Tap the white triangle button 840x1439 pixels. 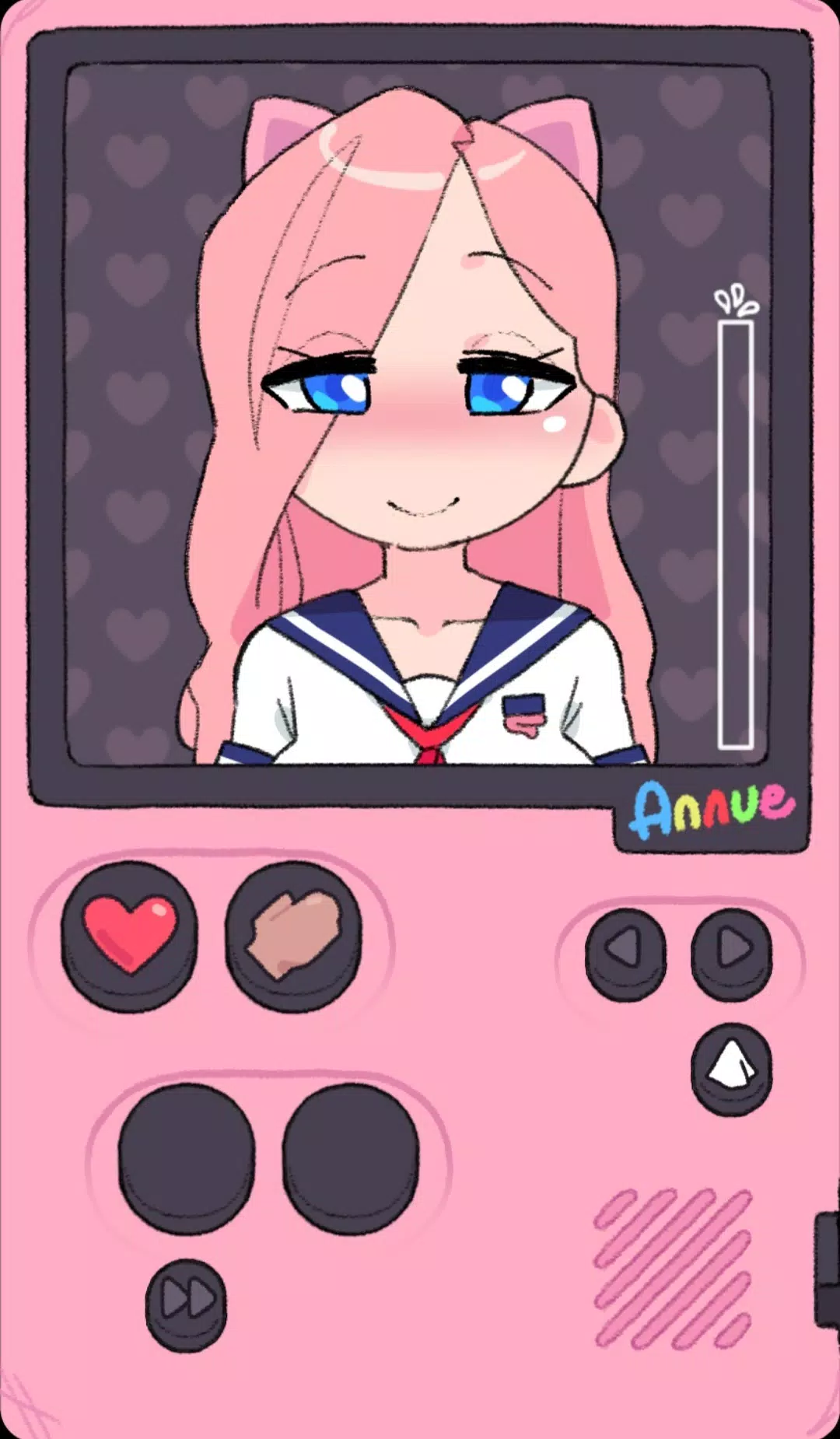coord(732,1070)
